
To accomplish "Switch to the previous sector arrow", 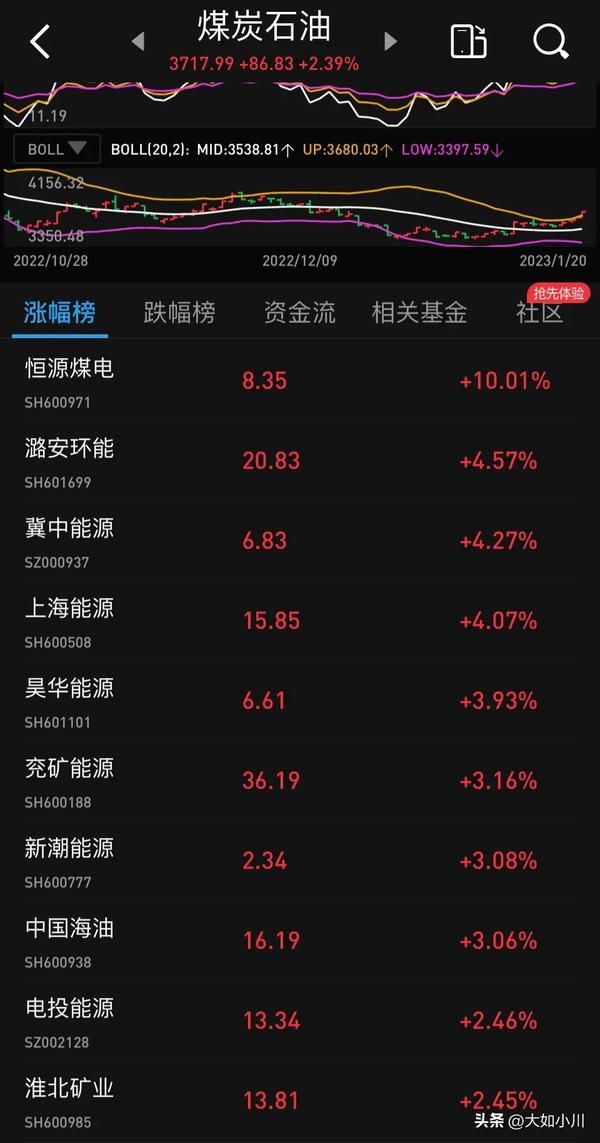I will (137, 42).
